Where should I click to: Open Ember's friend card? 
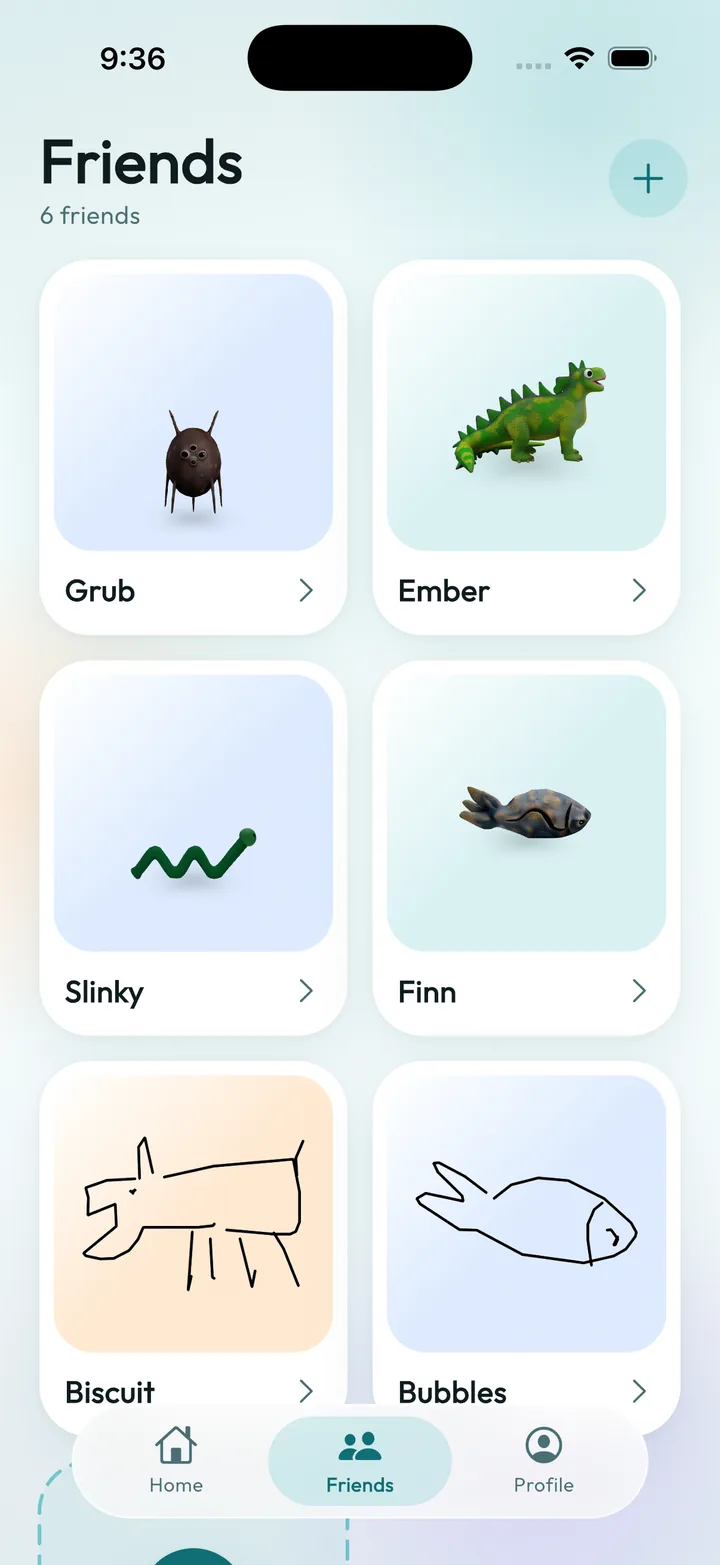click(526, 447)
